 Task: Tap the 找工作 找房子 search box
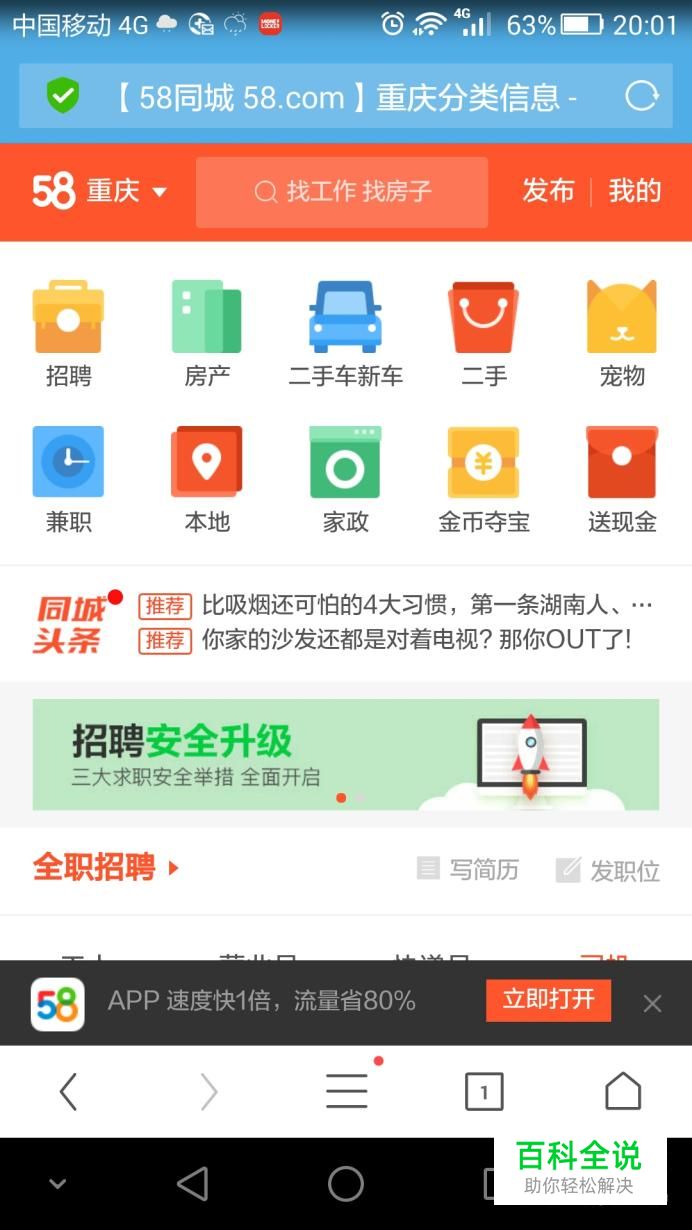342,192
